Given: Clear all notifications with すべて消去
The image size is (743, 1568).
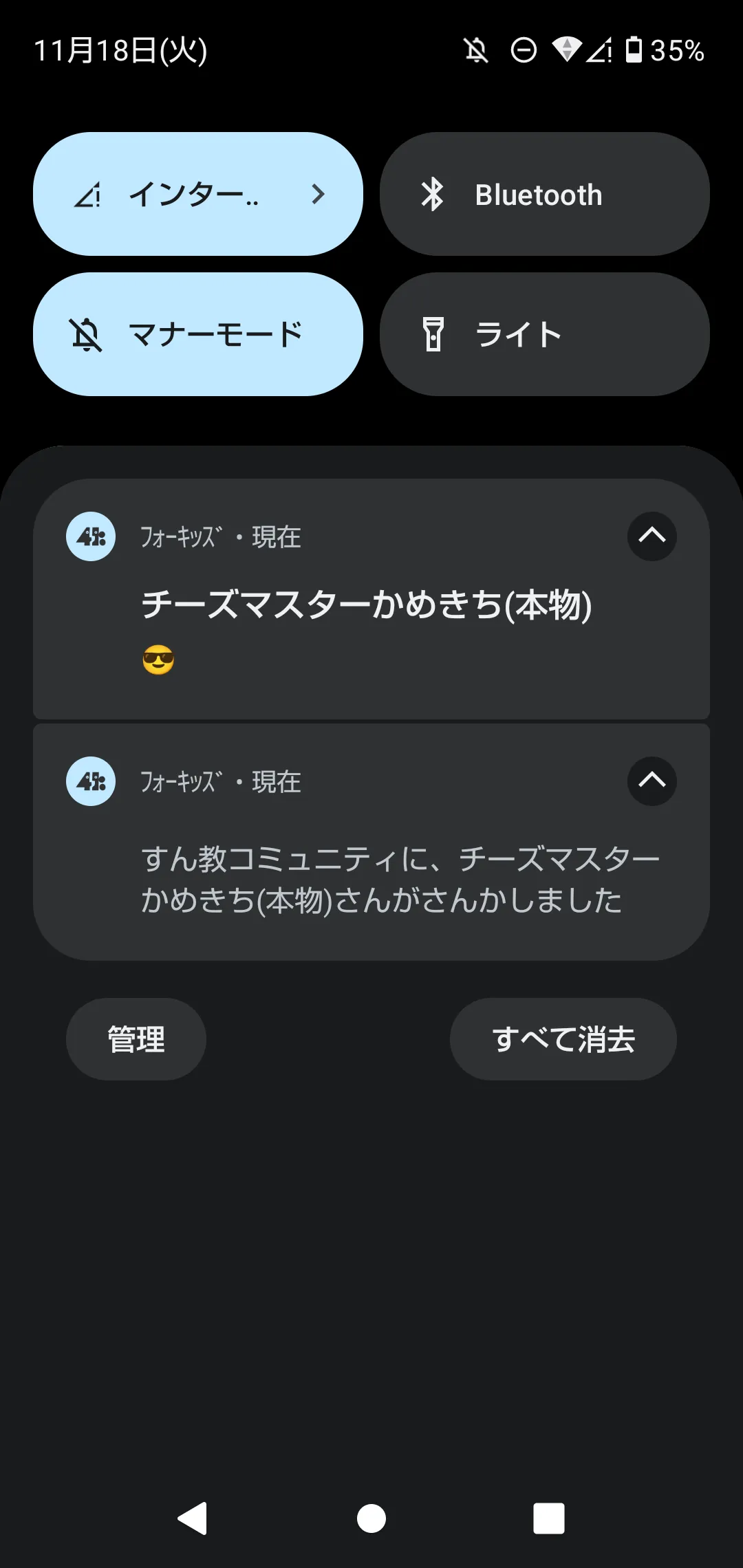Looking at the screenshot, I should [x=563, y=1039].
